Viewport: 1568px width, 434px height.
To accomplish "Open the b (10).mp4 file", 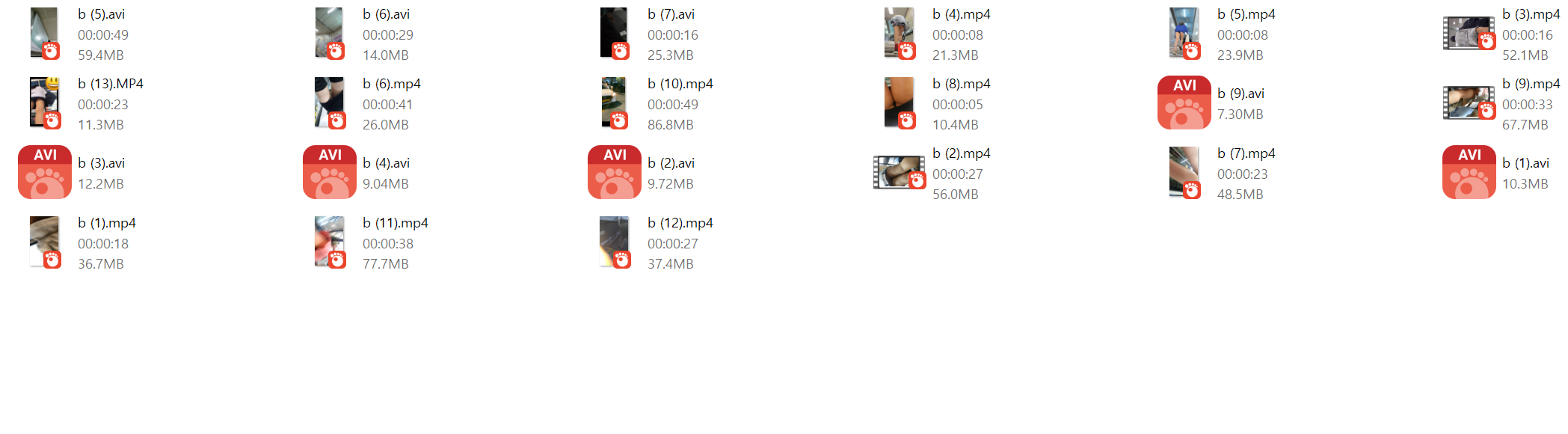I will (x=615, y=103).
